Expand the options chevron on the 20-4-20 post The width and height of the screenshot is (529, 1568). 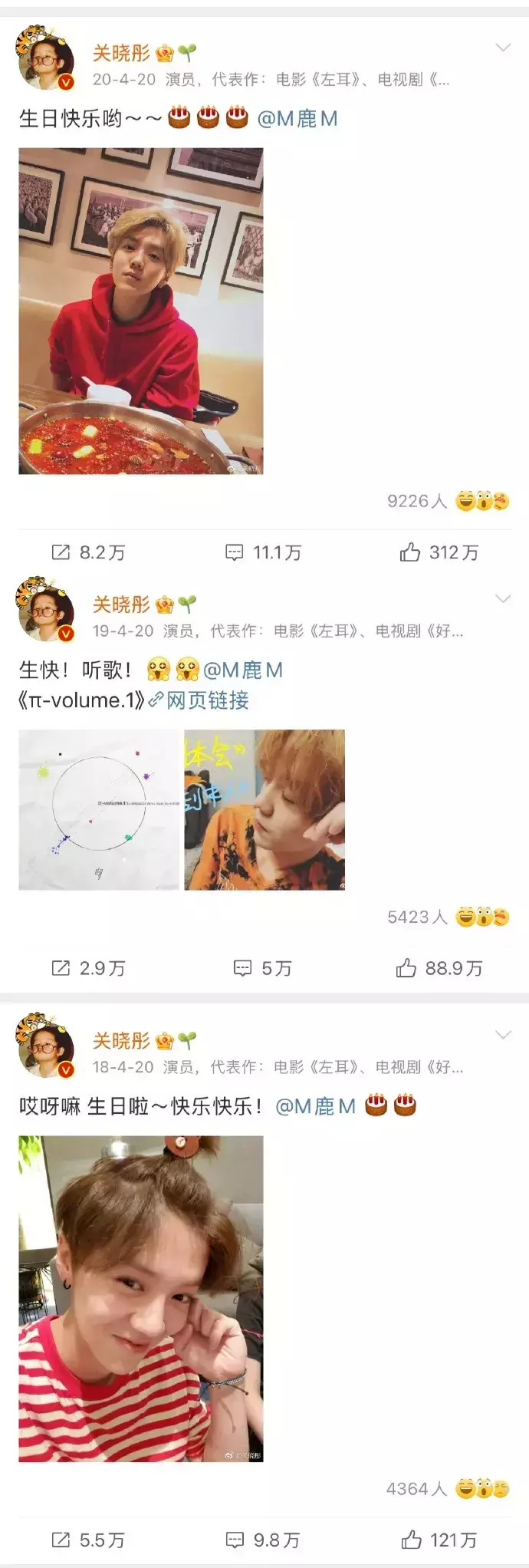coord(503,48)
